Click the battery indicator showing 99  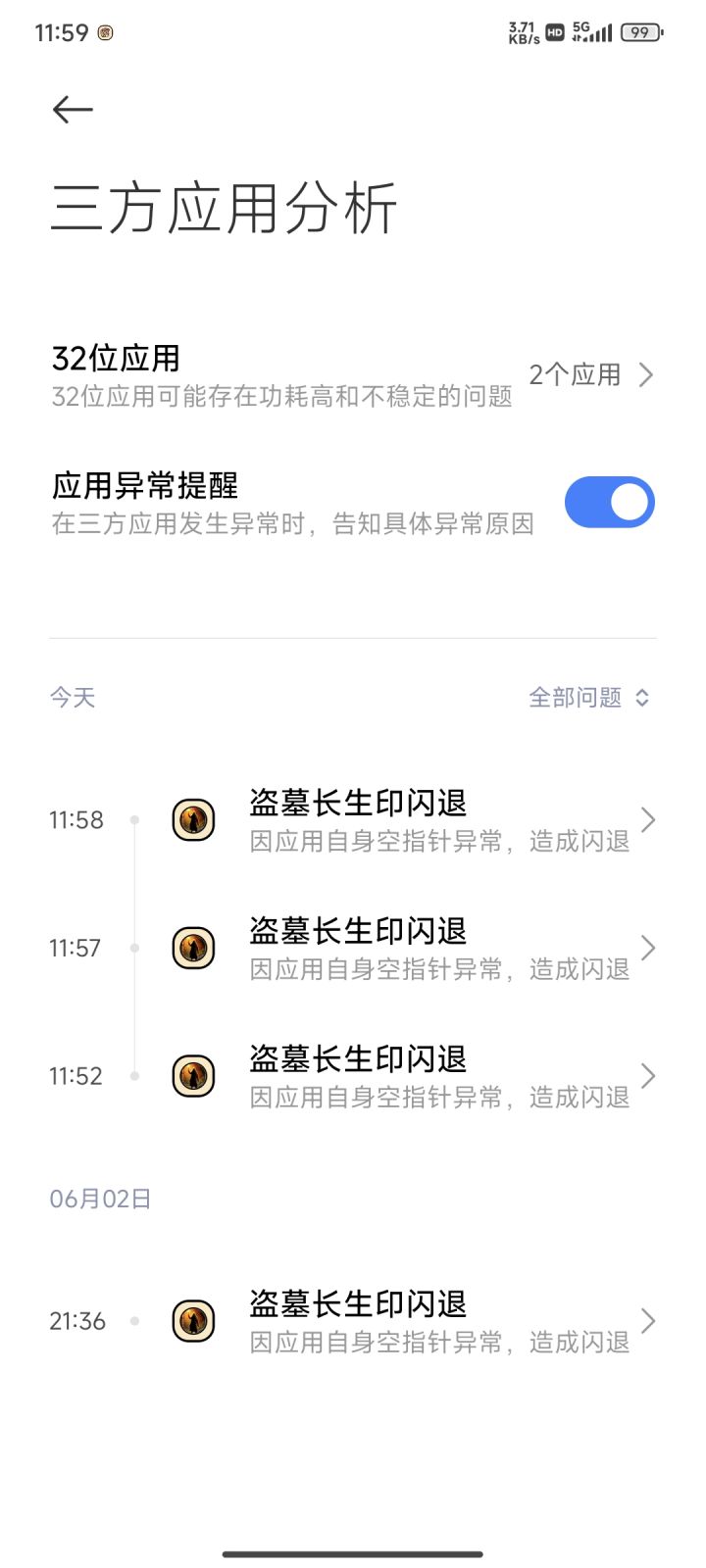tap(639, 32)
